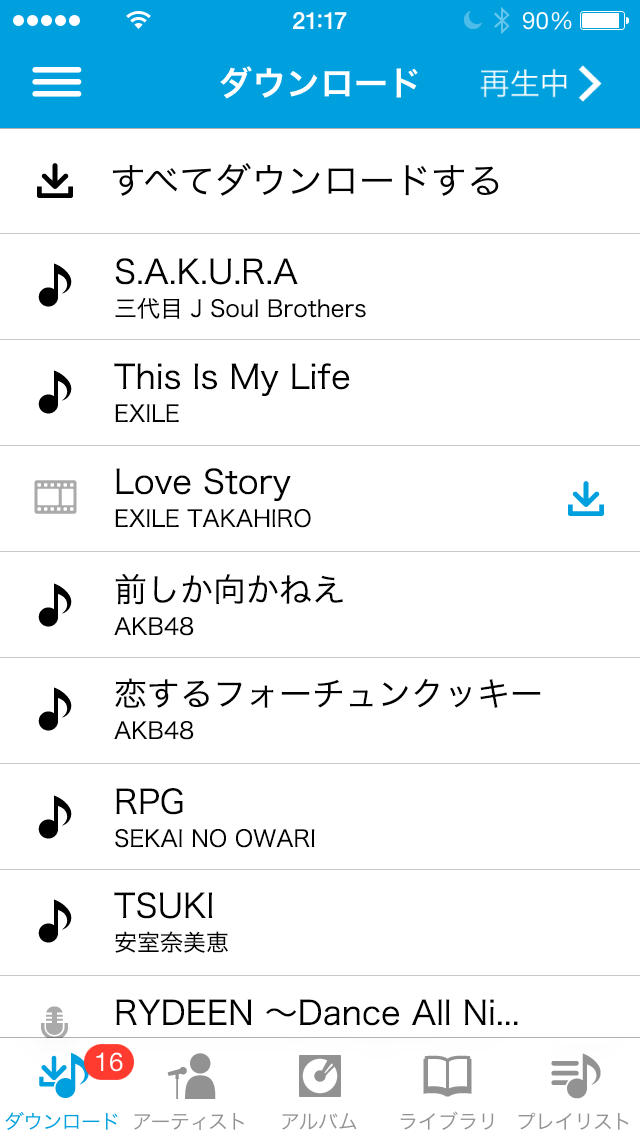Show the プレイリスト tab
This screenshot has height=1136, width=640.
point(574,1088)
